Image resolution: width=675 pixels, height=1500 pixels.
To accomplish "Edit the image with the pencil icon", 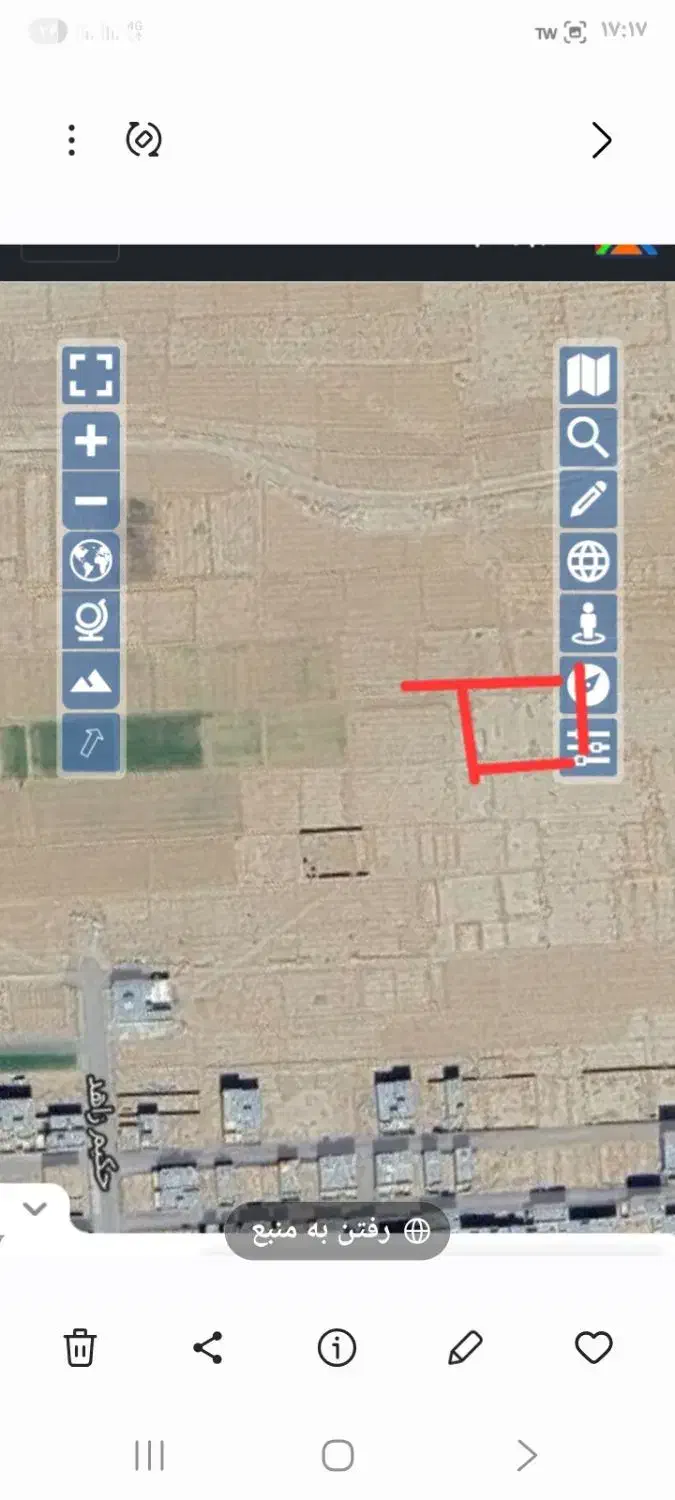I will [465, 1348].
